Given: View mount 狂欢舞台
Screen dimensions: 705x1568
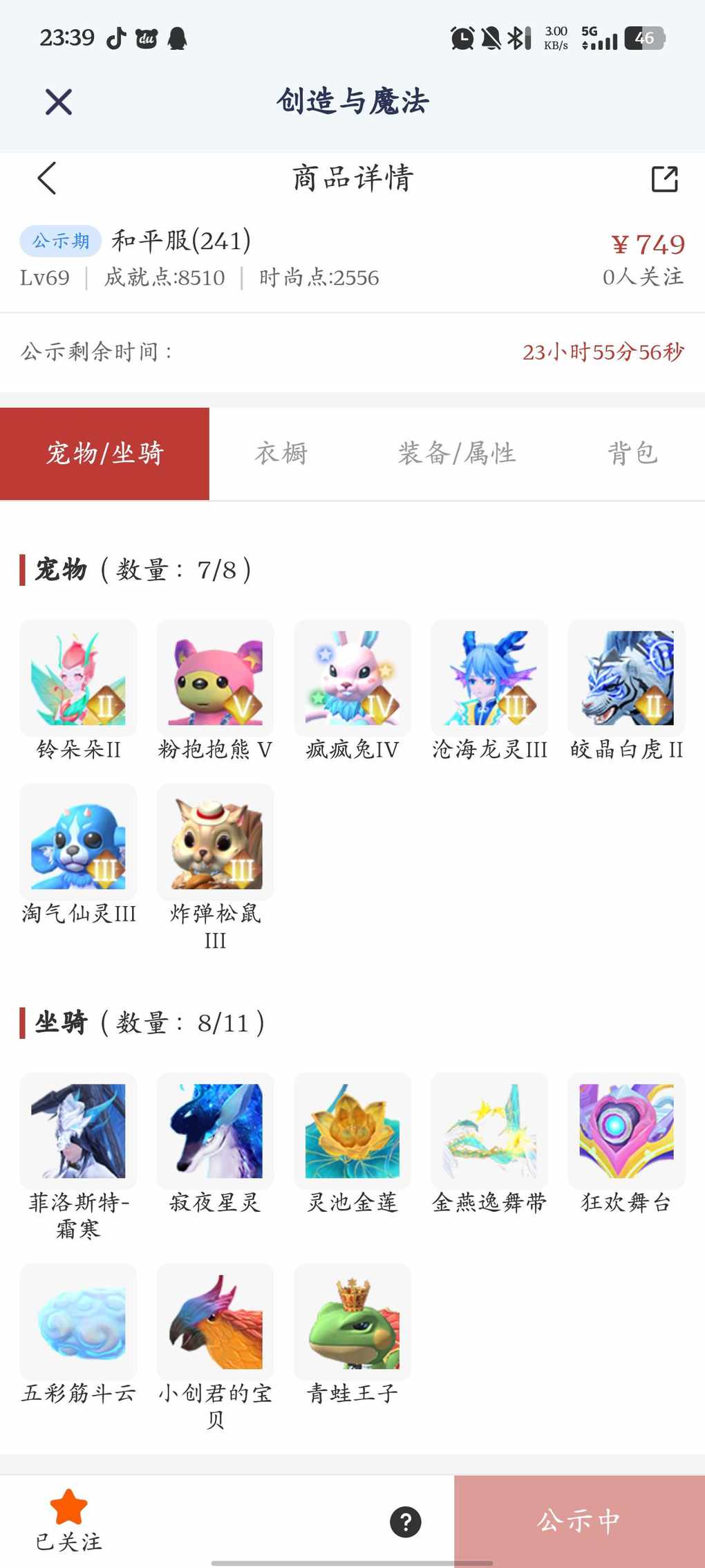Looking at the screenshot, I should click(626, 1132).
